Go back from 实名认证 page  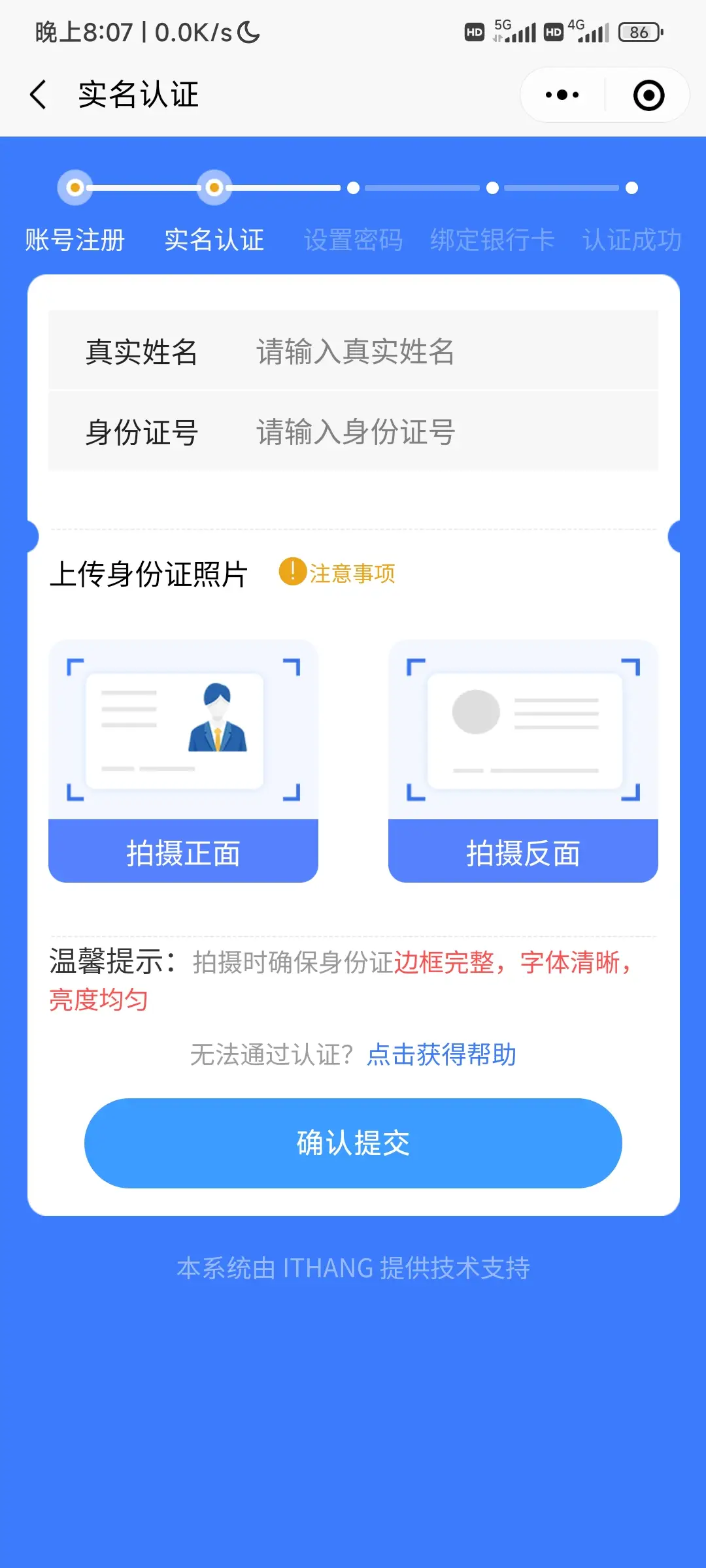click(x=39, y=95)
